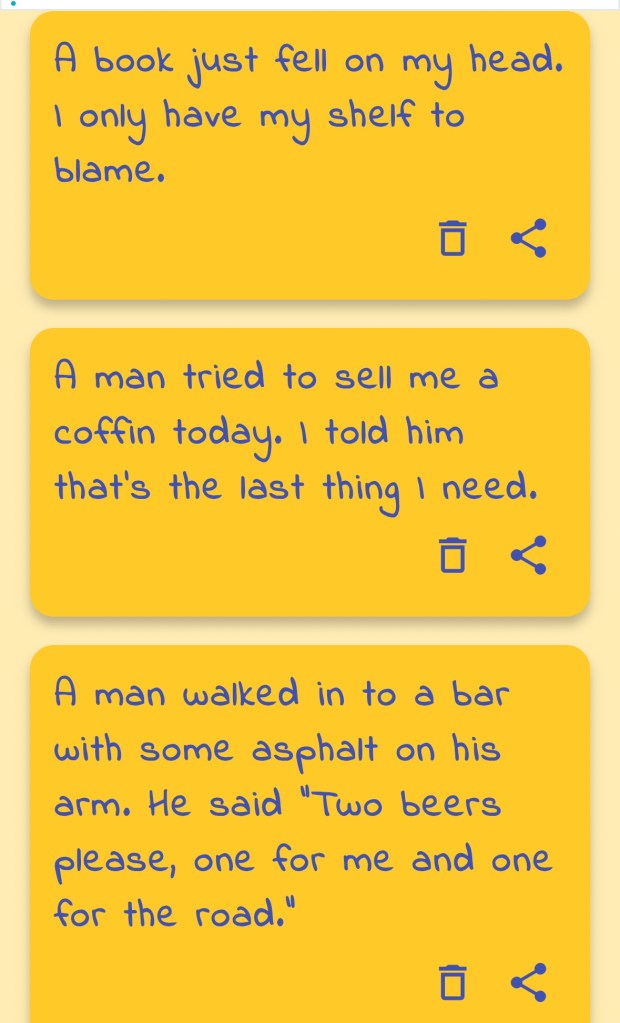Screen dimensions: 620x1023
Task: Share the coffin last thing I need joke
Action: pyautogui.click(x=529, y=555)
